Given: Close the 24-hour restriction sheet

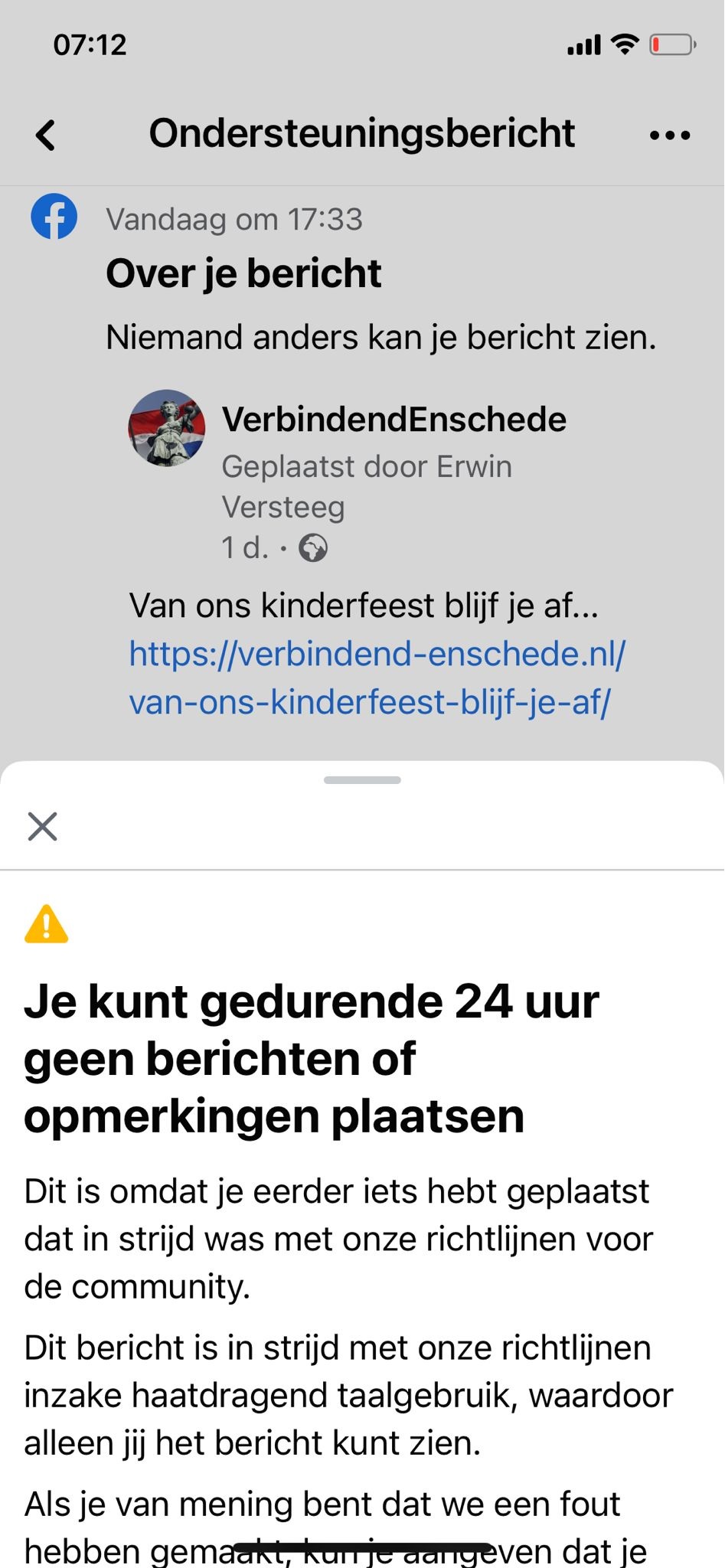Looking at the screenshot, I should tap(43, 826).
